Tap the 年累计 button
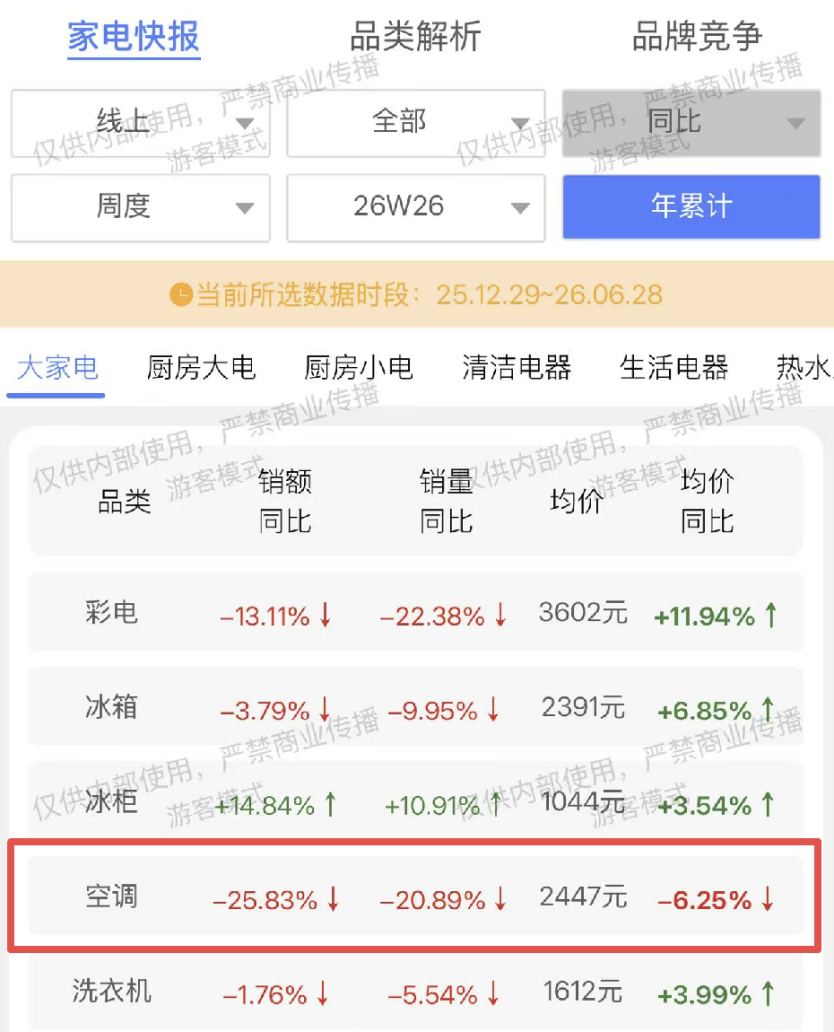 pos(691,206)
